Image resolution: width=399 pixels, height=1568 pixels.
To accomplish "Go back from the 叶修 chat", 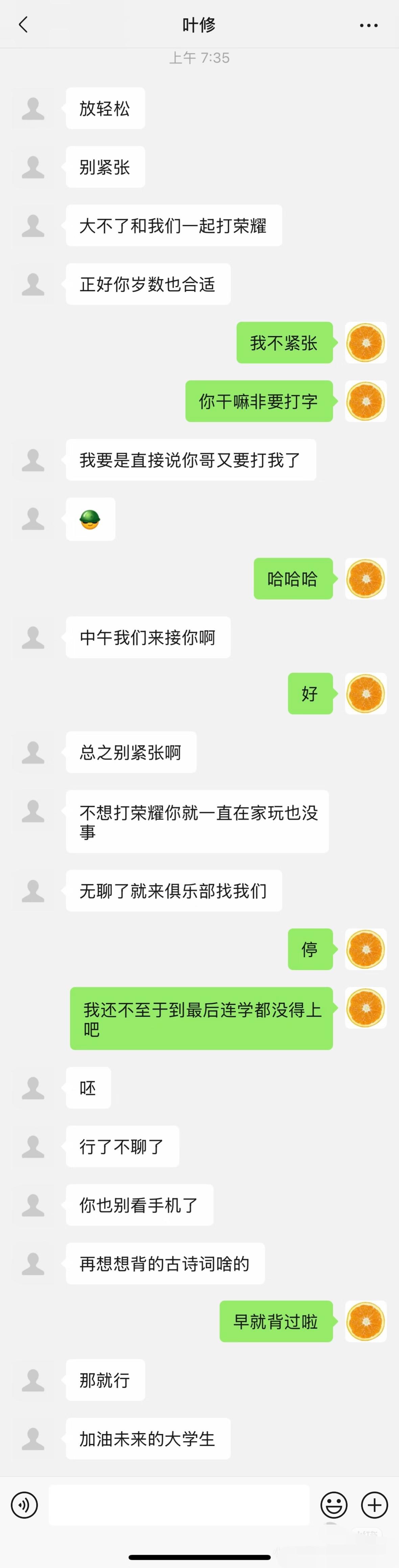I will [23, 25].
